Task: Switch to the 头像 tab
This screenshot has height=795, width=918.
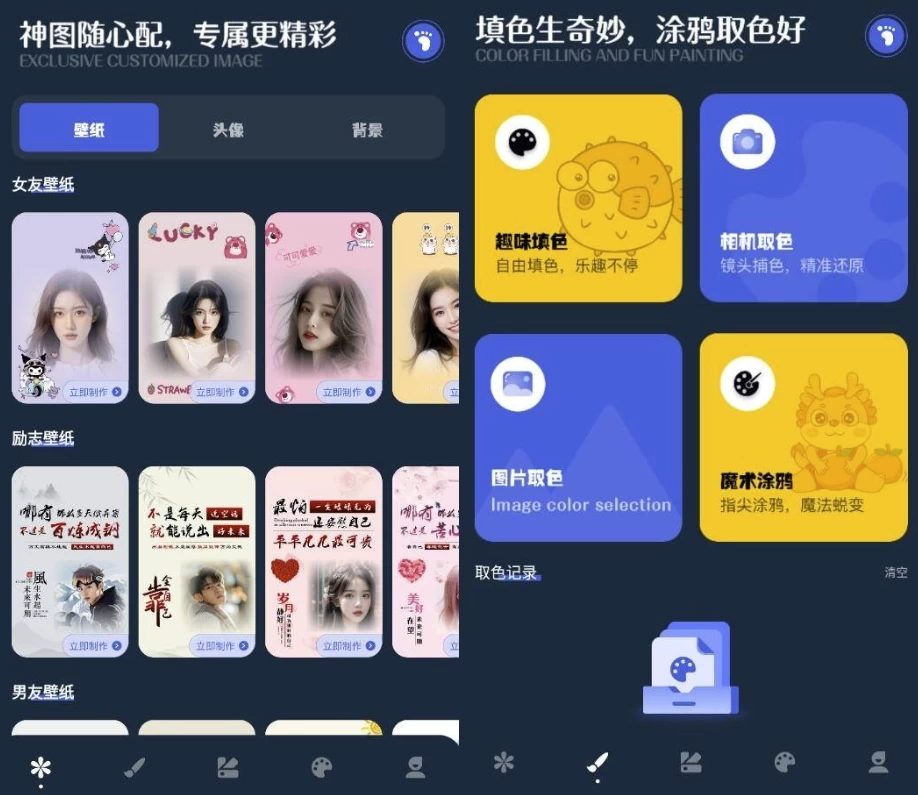Action: pos(228,129)
